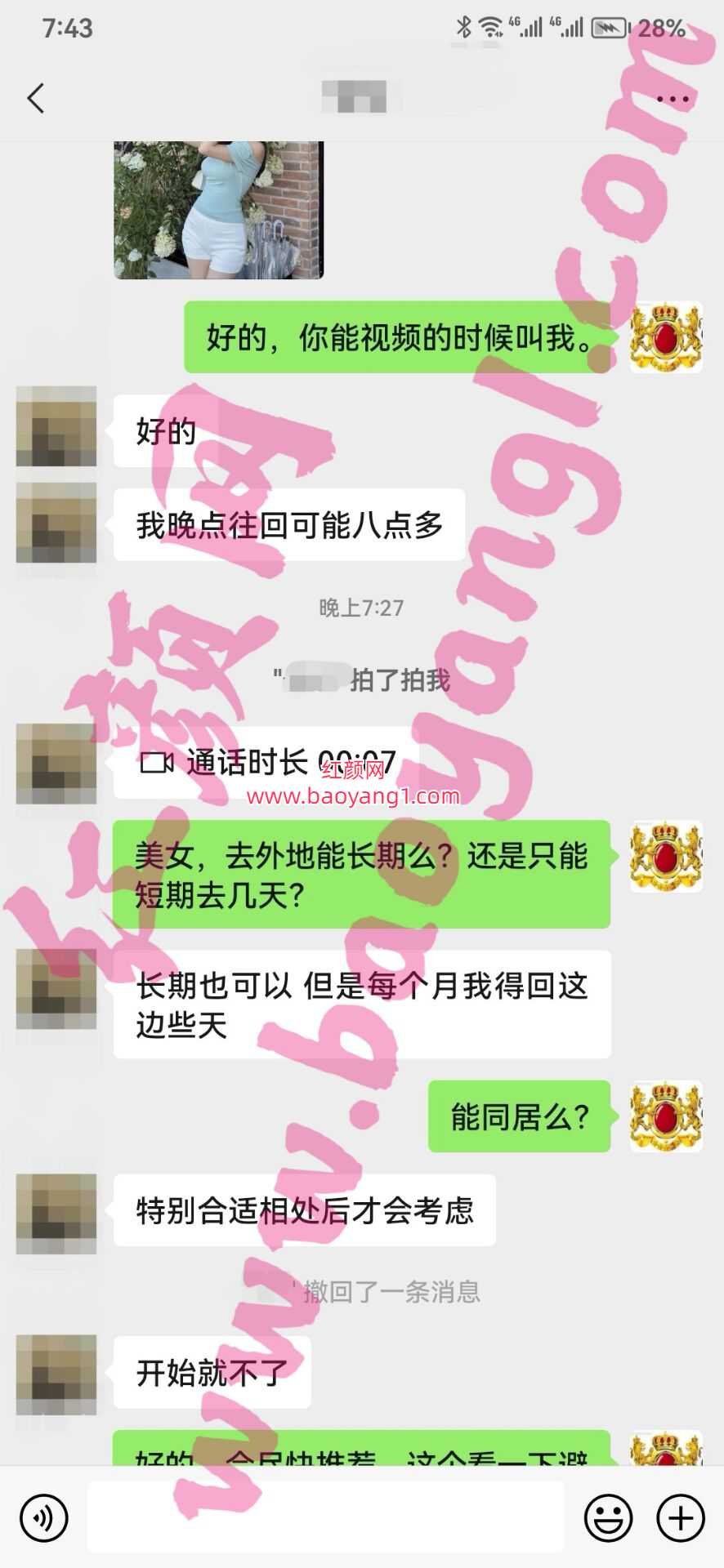Focus the message text field
The image size is (724, 1568).
pos(325,1517)
